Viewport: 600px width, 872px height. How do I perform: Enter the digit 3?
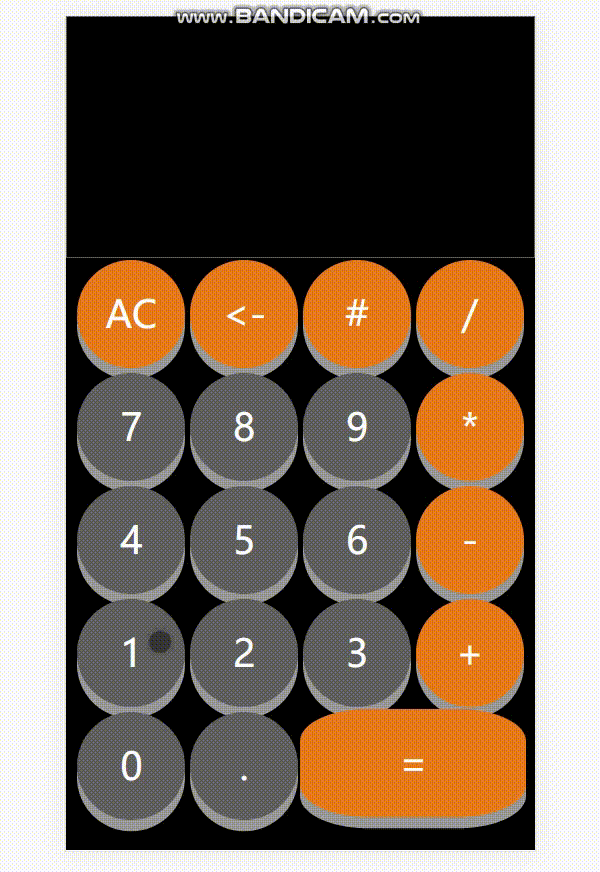pyautogui.click(x=357, y=653)
